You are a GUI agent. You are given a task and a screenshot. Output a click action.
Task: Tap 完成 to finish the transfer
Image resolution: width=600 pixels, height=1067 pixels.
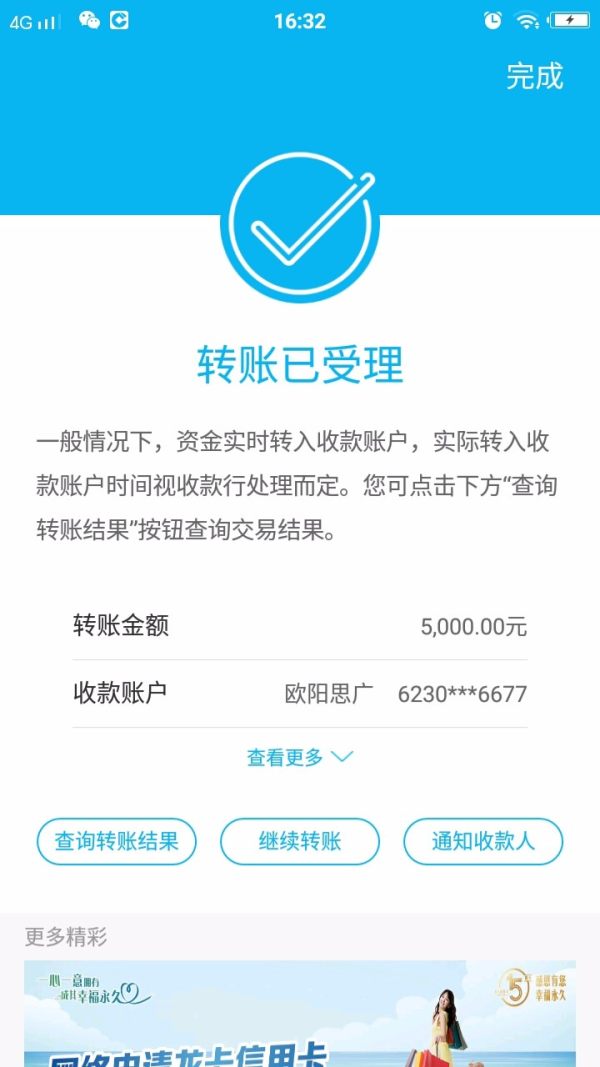pos(534,76)
